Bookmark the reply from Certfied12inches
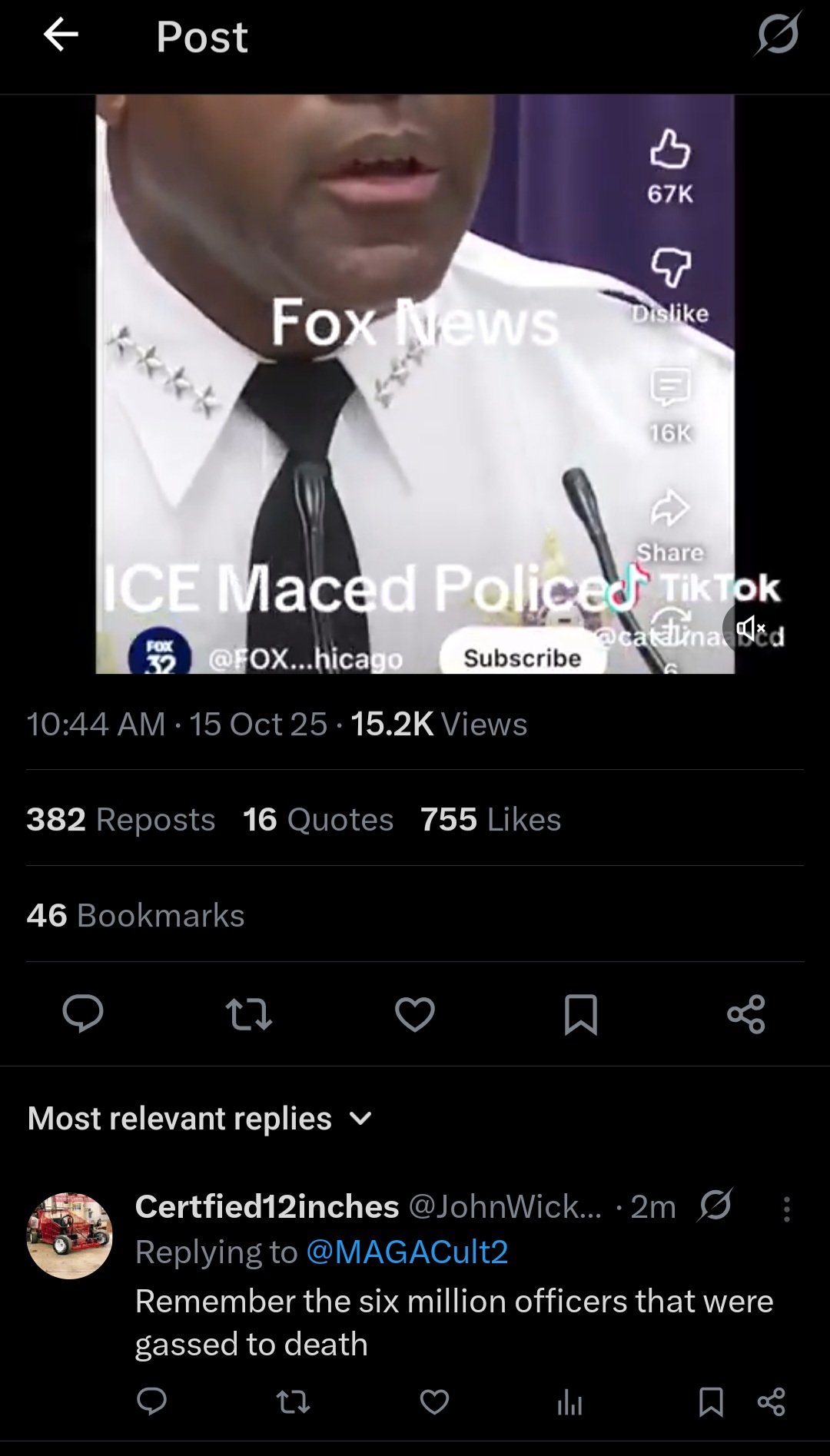This screenshot has width=830, height=1456. 711,1401
